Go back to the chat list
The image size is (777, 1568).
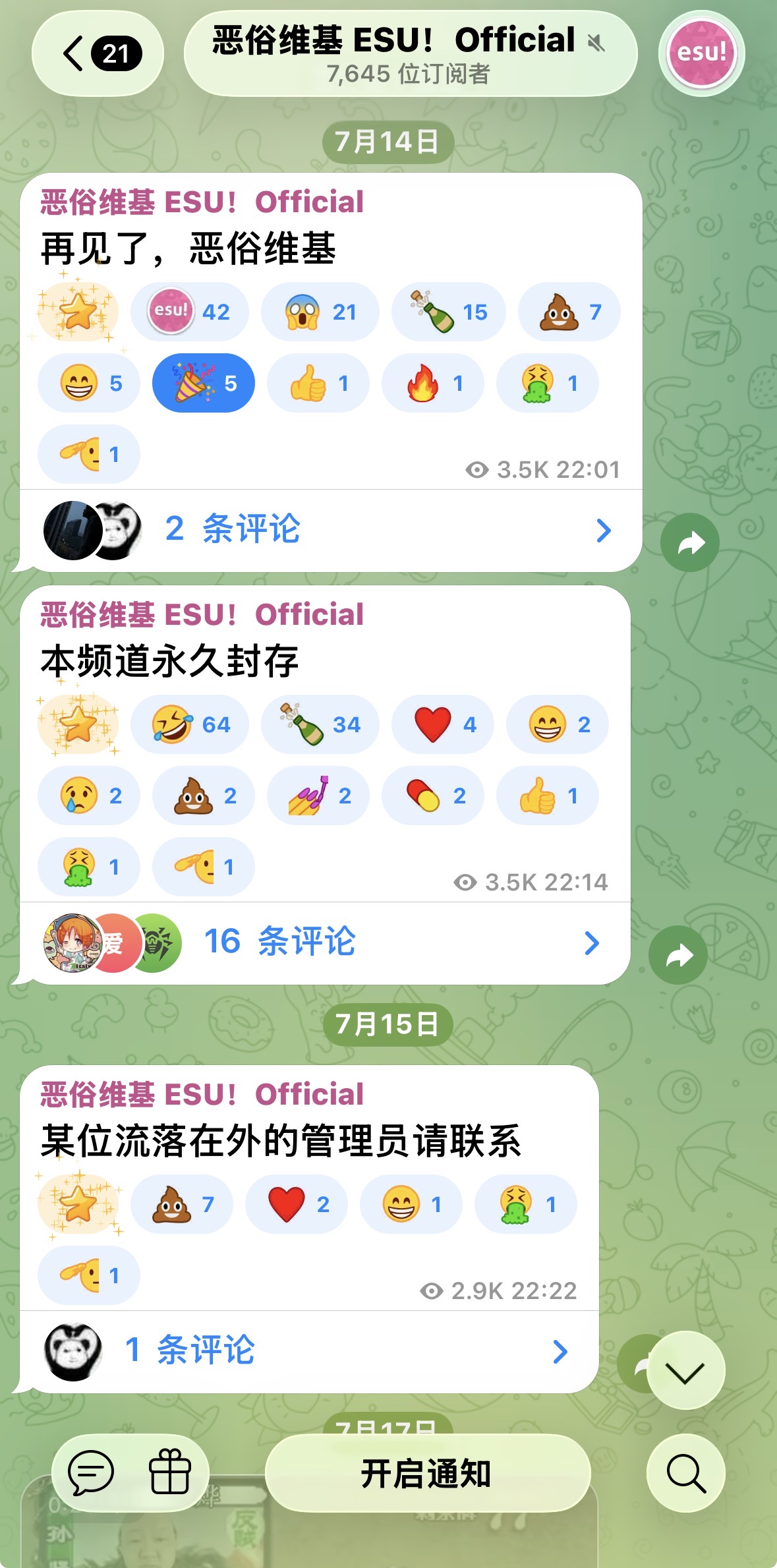(x=98, y=54)
